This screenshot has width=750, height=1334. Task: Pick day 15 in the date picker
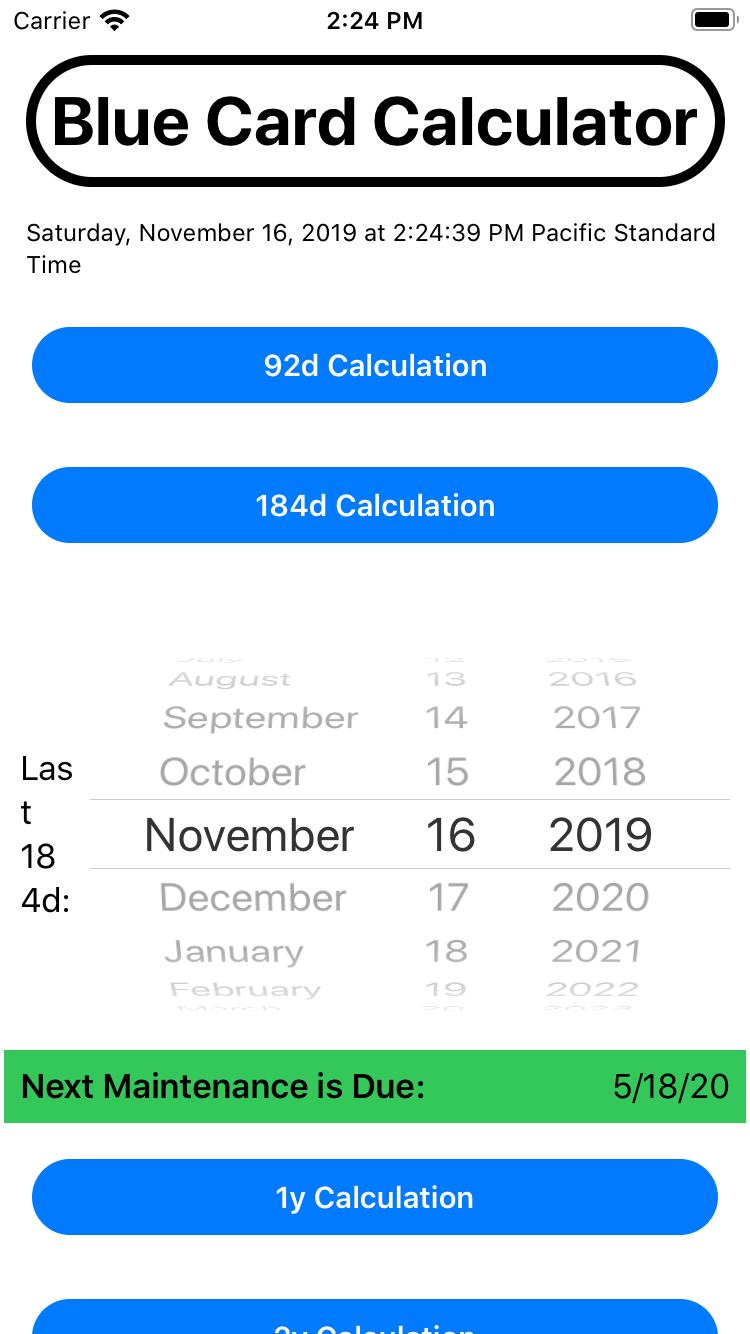tap(447, 772)
